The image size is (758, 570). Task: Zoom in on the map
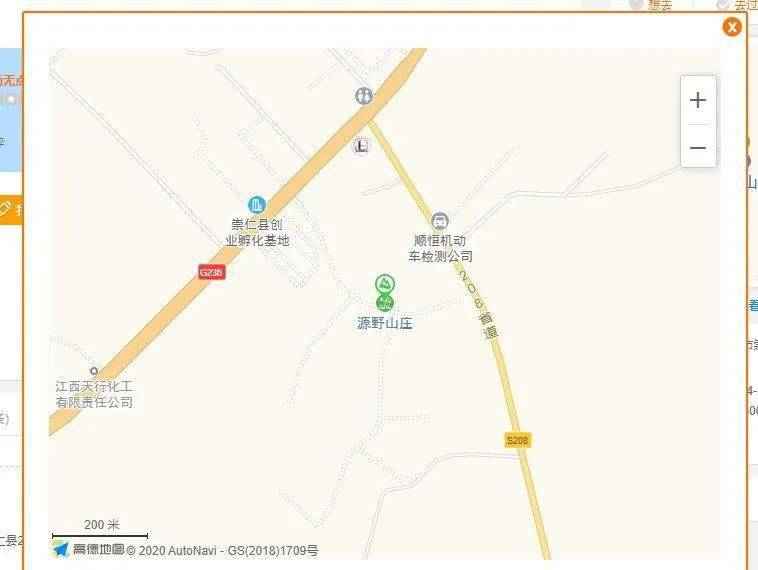(x=698, y=100)
